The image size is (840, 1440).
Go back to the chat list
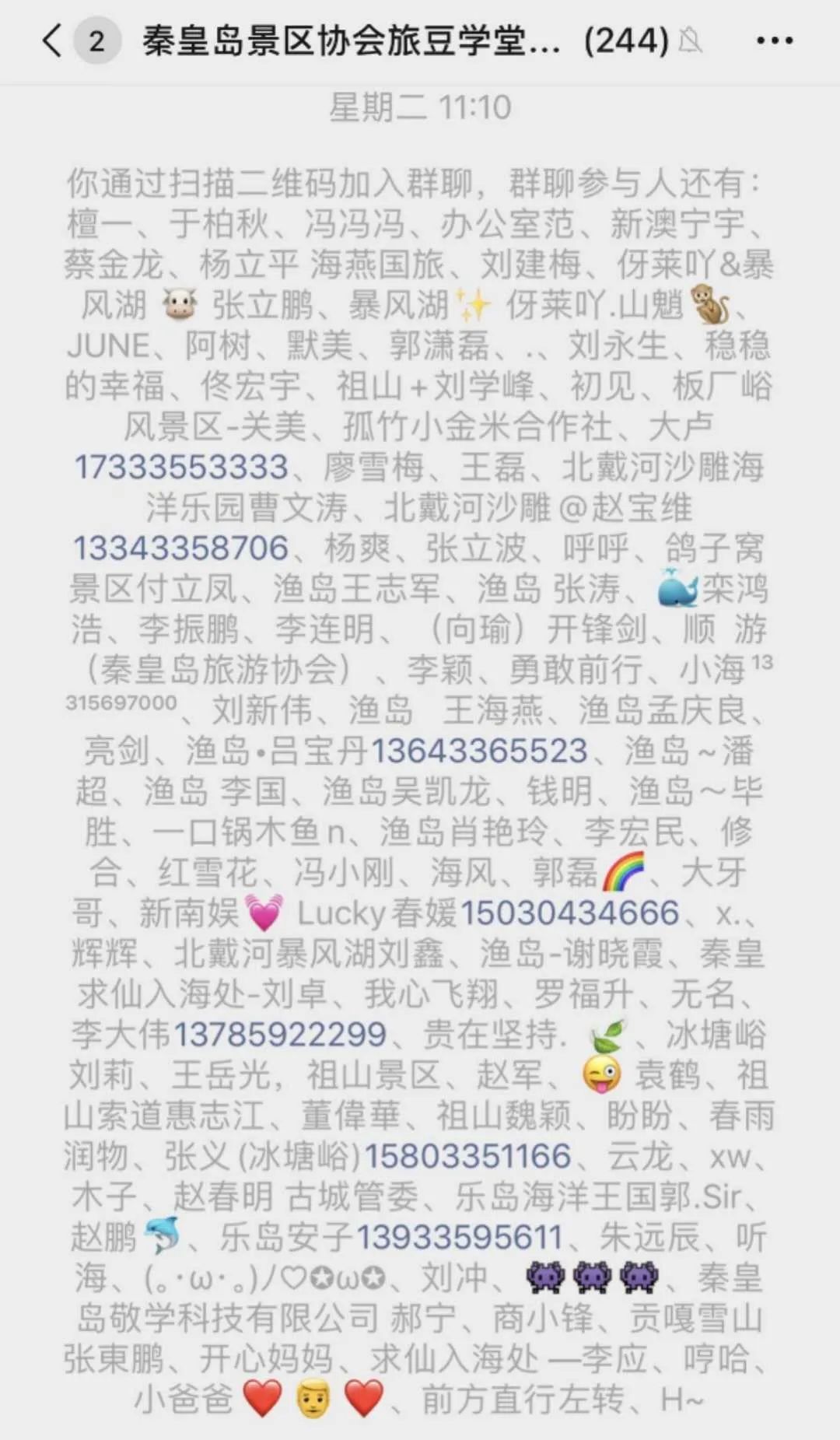[x=51, y=40]
